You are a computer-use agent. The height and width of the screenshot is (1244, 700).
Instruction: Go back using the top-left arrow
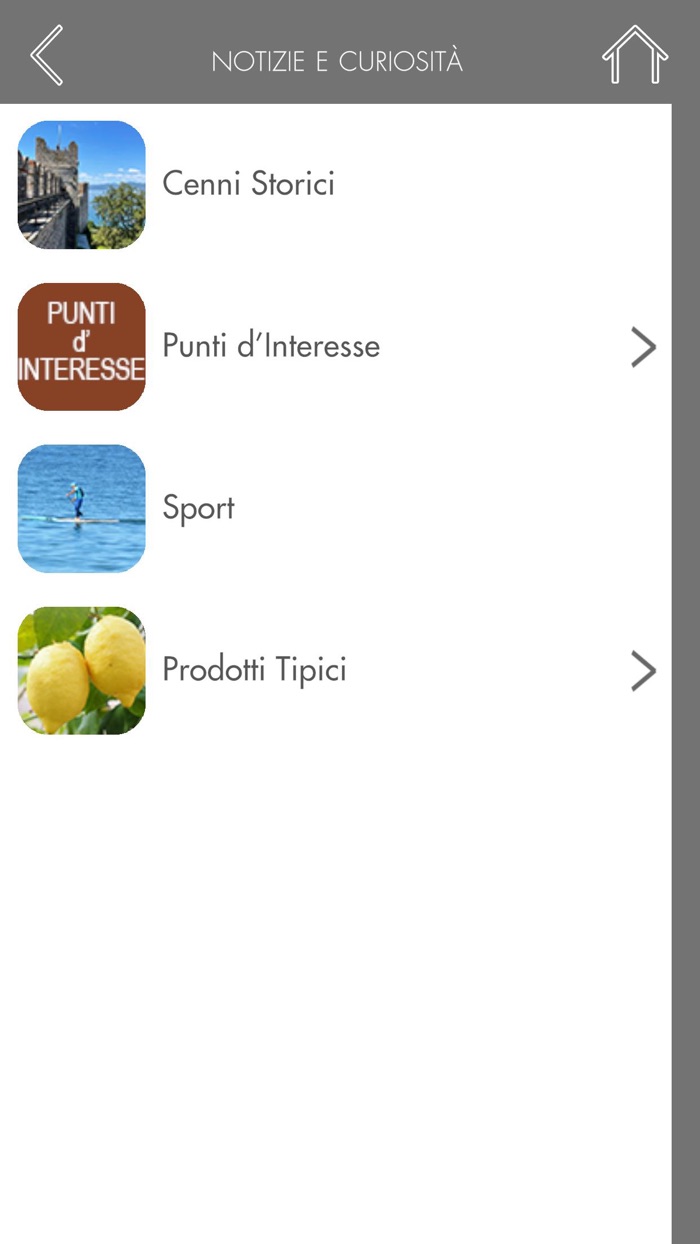[47, 56]
